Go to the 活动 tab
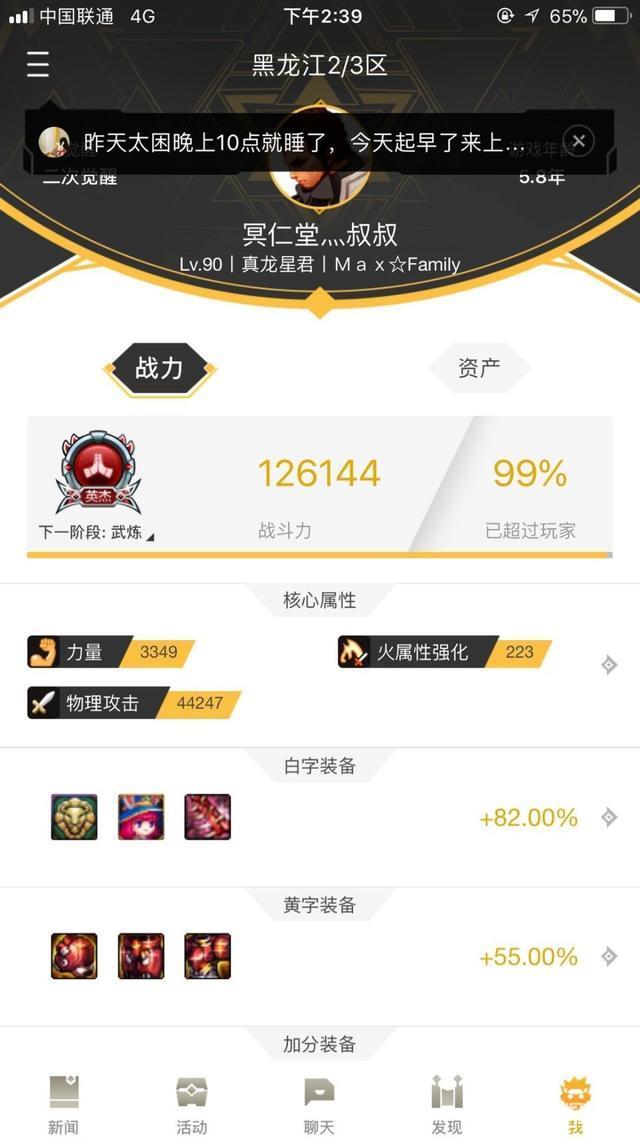The width and height of the screenshot is (640, 1138). [191, 1105]
